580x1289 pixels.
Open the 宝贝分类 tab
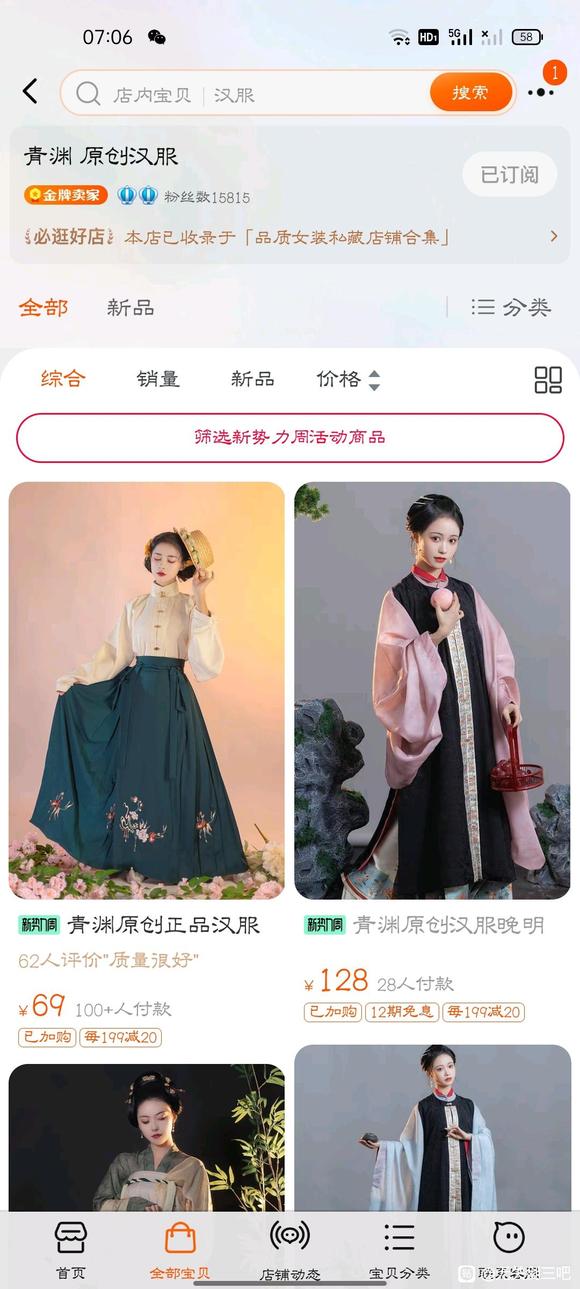pos(399,1250)
